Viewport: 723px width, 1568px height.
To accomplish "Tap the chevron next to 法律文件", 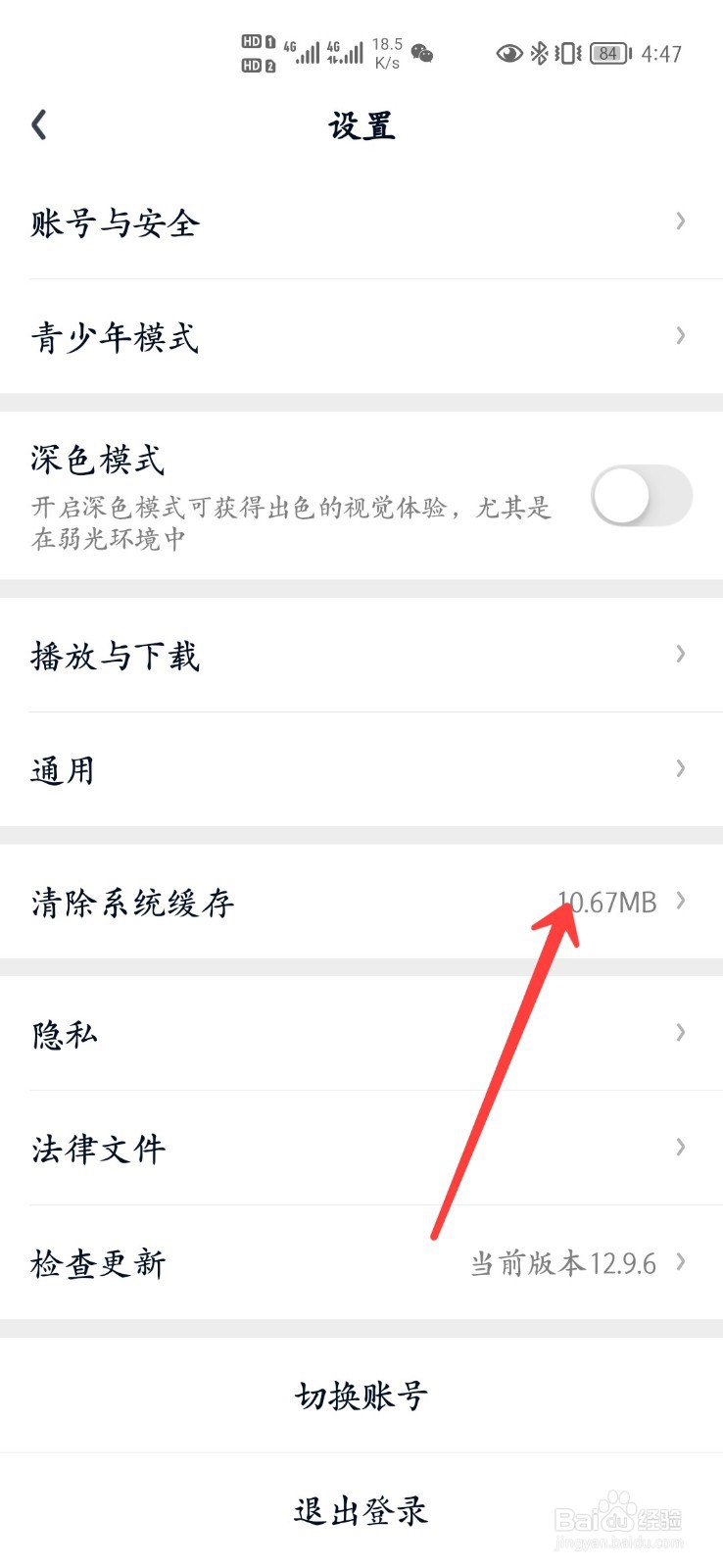I will pyautogui.click(x=681, y=1147).
